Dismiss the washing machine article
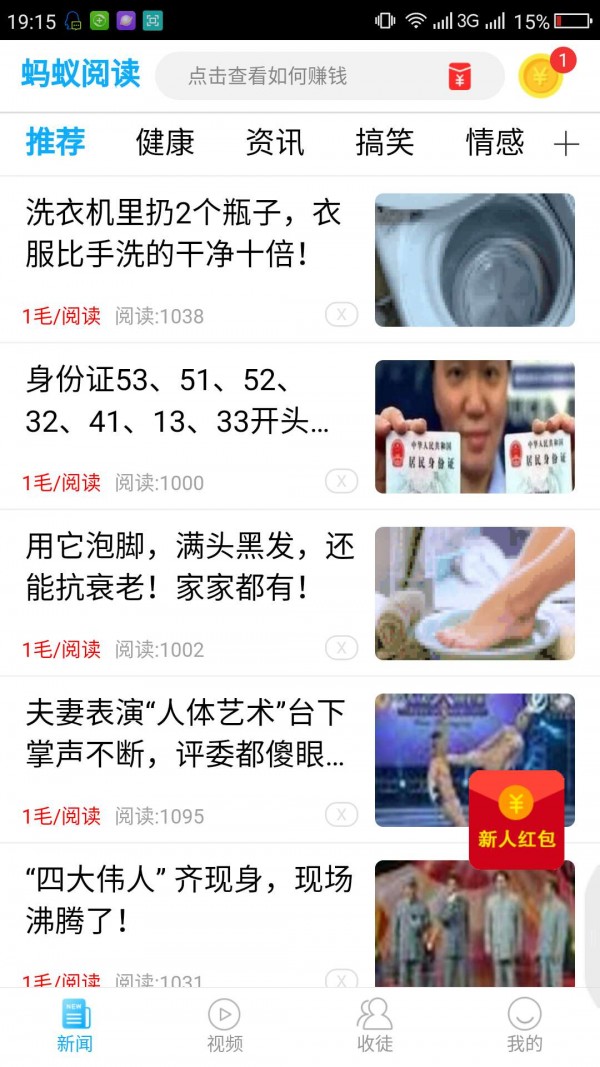The image size is (600, 1067). point(341,315)
